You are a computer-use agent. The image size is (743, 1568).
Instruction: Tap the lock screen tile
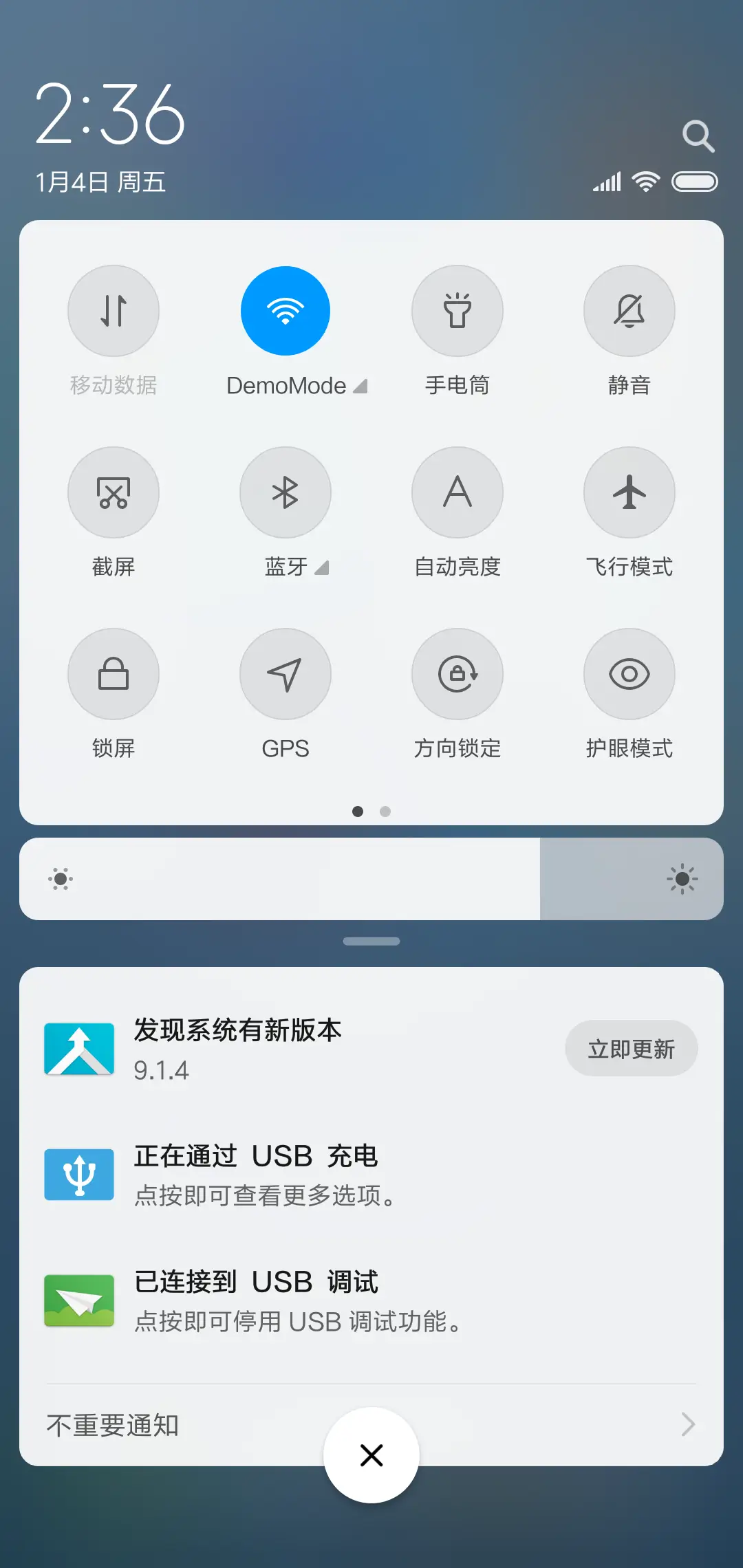114,674
